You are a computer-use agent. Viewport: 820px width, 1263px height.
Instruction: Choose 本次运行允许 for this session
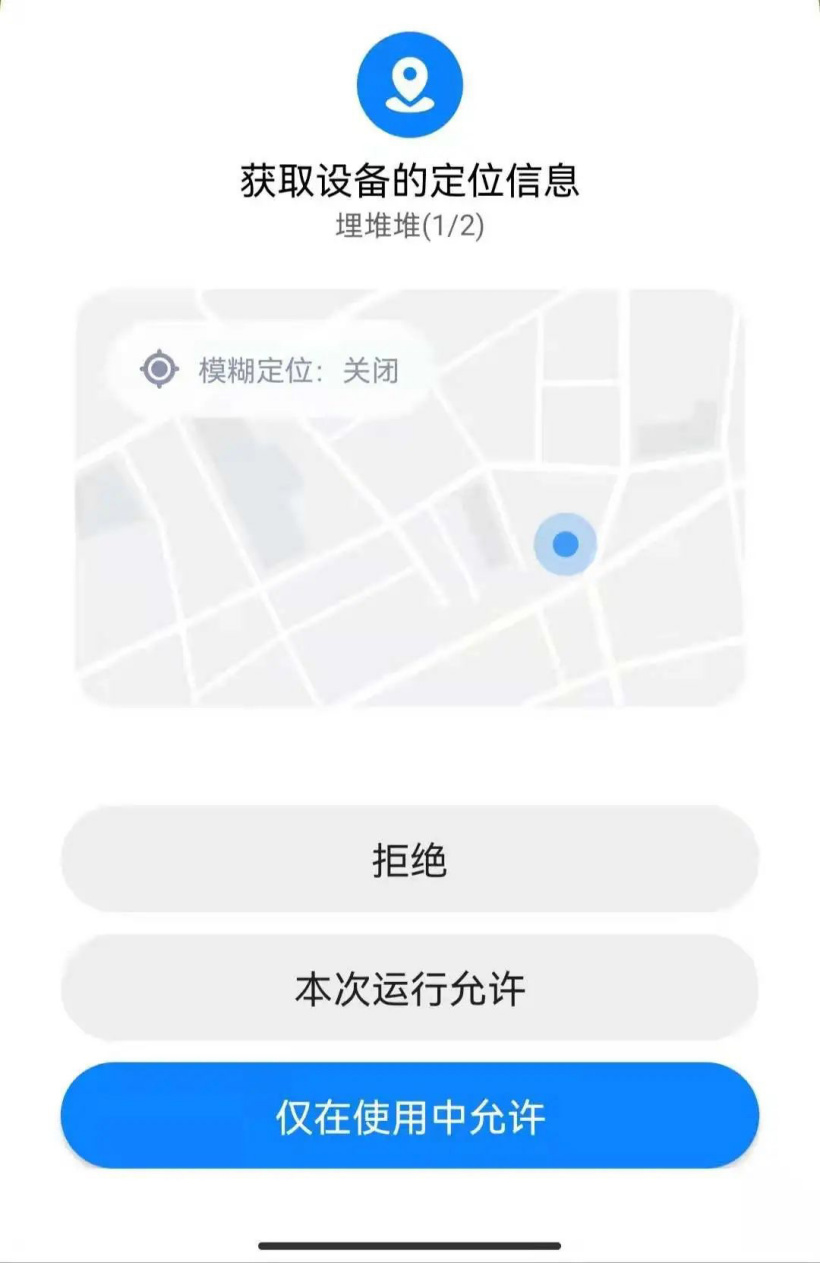tap(410, 989)
